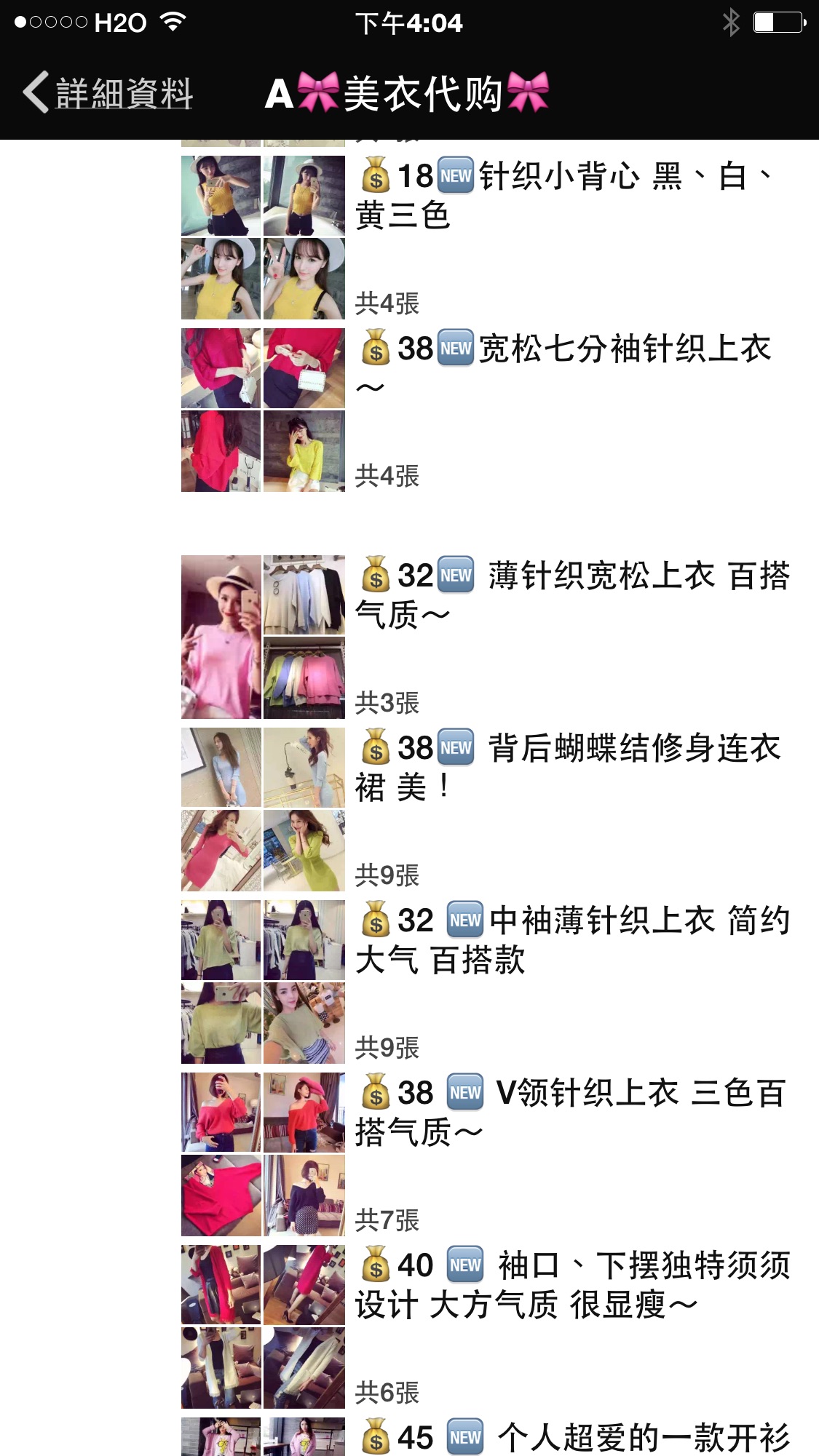Open the V领针织上衣 三色百搭 post
The image size is (819, 1456).
point(572,1112)
